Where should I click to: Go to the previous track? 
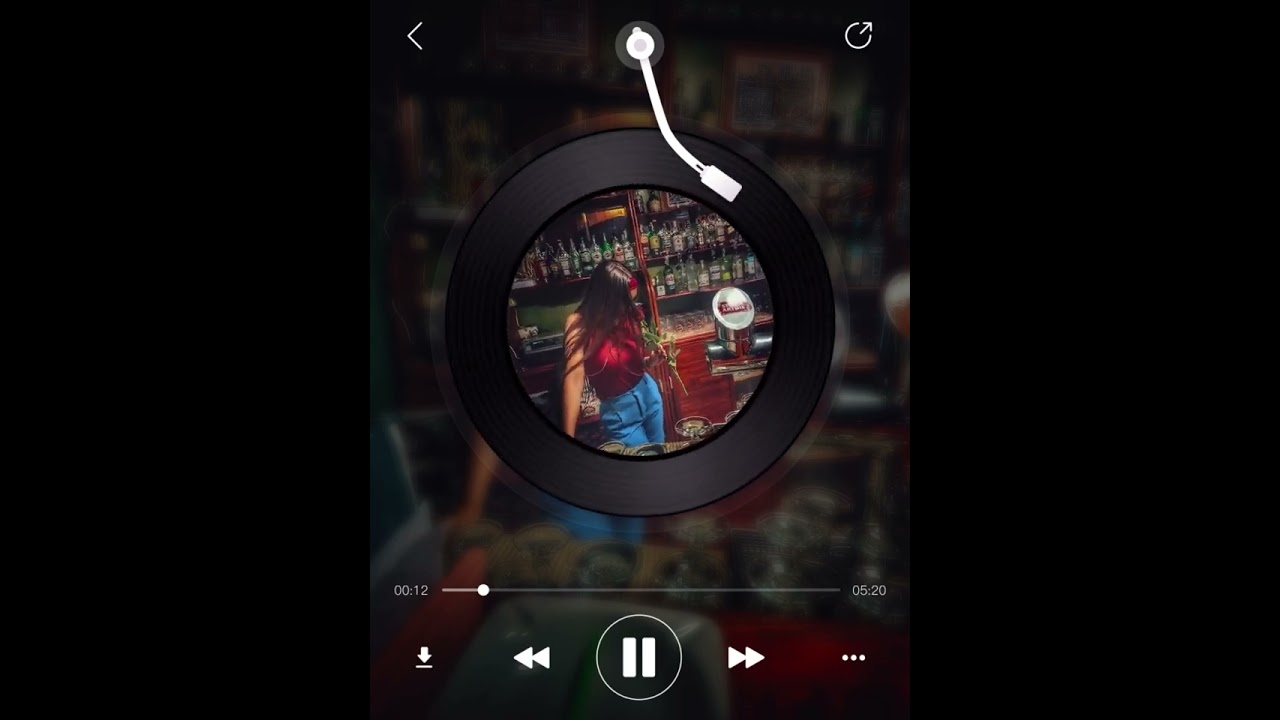coord(531,657)
